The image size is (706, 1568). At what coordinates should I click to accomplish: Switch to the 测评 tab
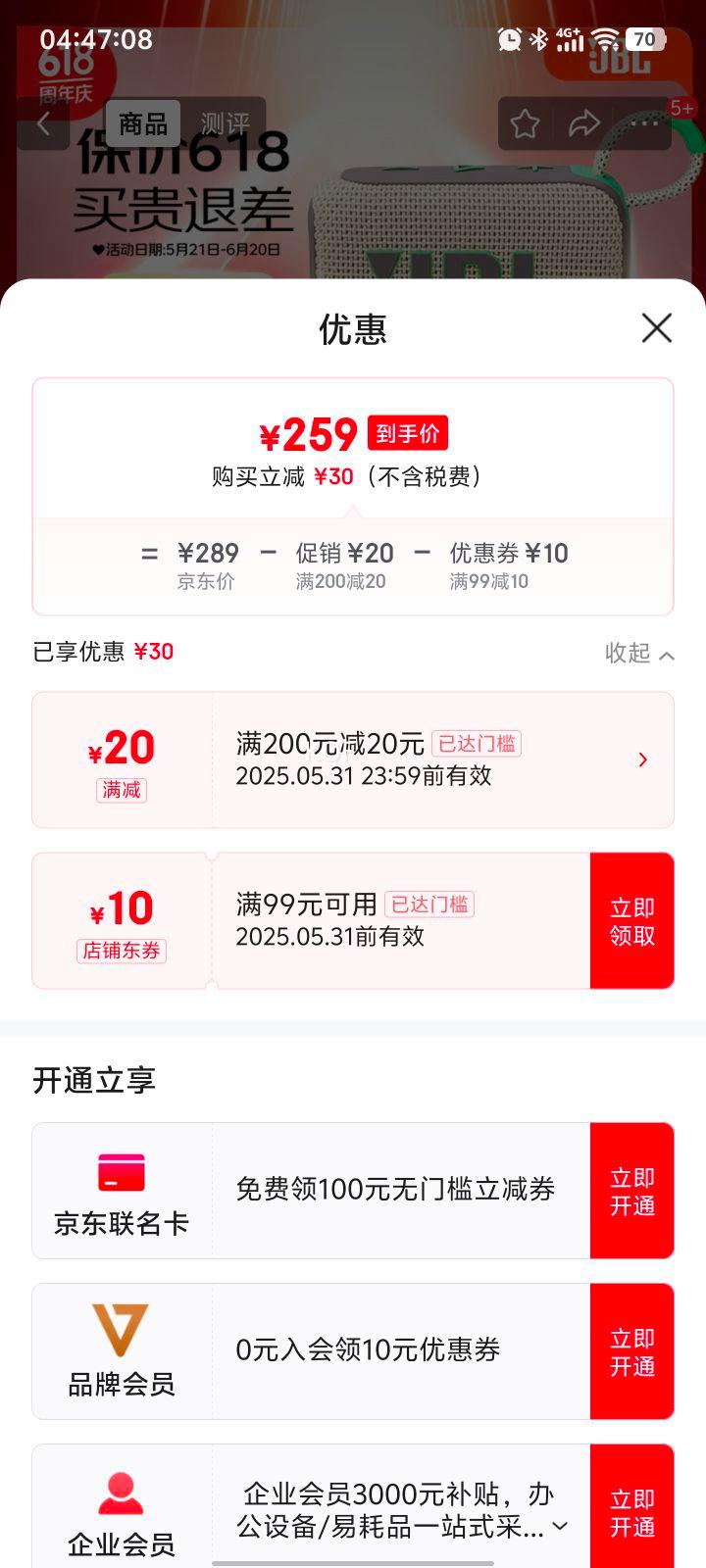[225, 123]
